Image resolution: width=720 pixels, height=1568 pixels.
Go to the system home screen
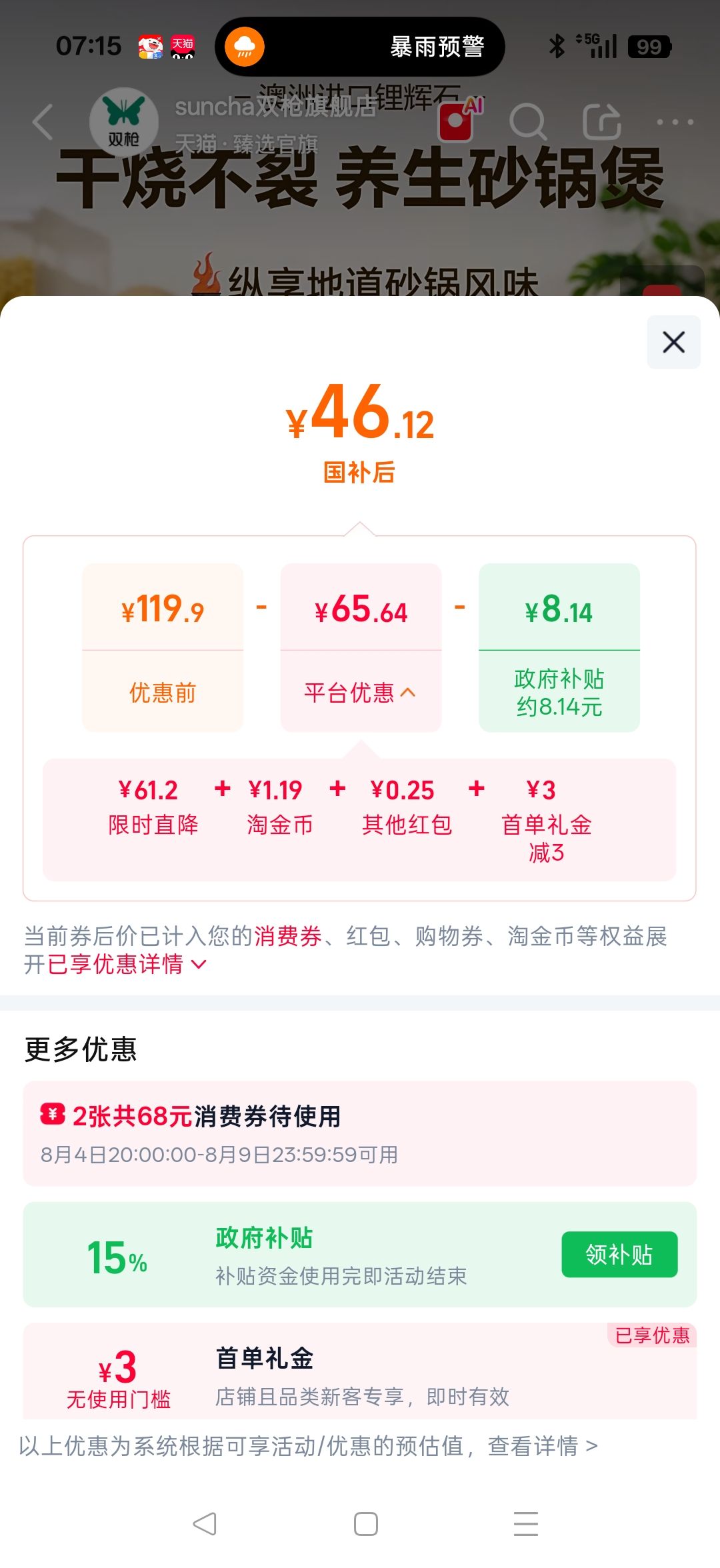[366, 1523]
